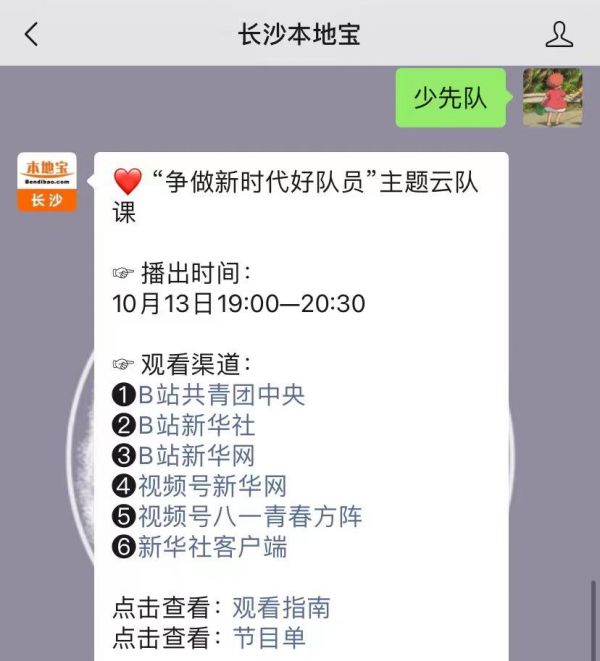Tap your own avatar beside 少先队
Viewport: 600px width, 661px height.
click(x=552, y=97)
